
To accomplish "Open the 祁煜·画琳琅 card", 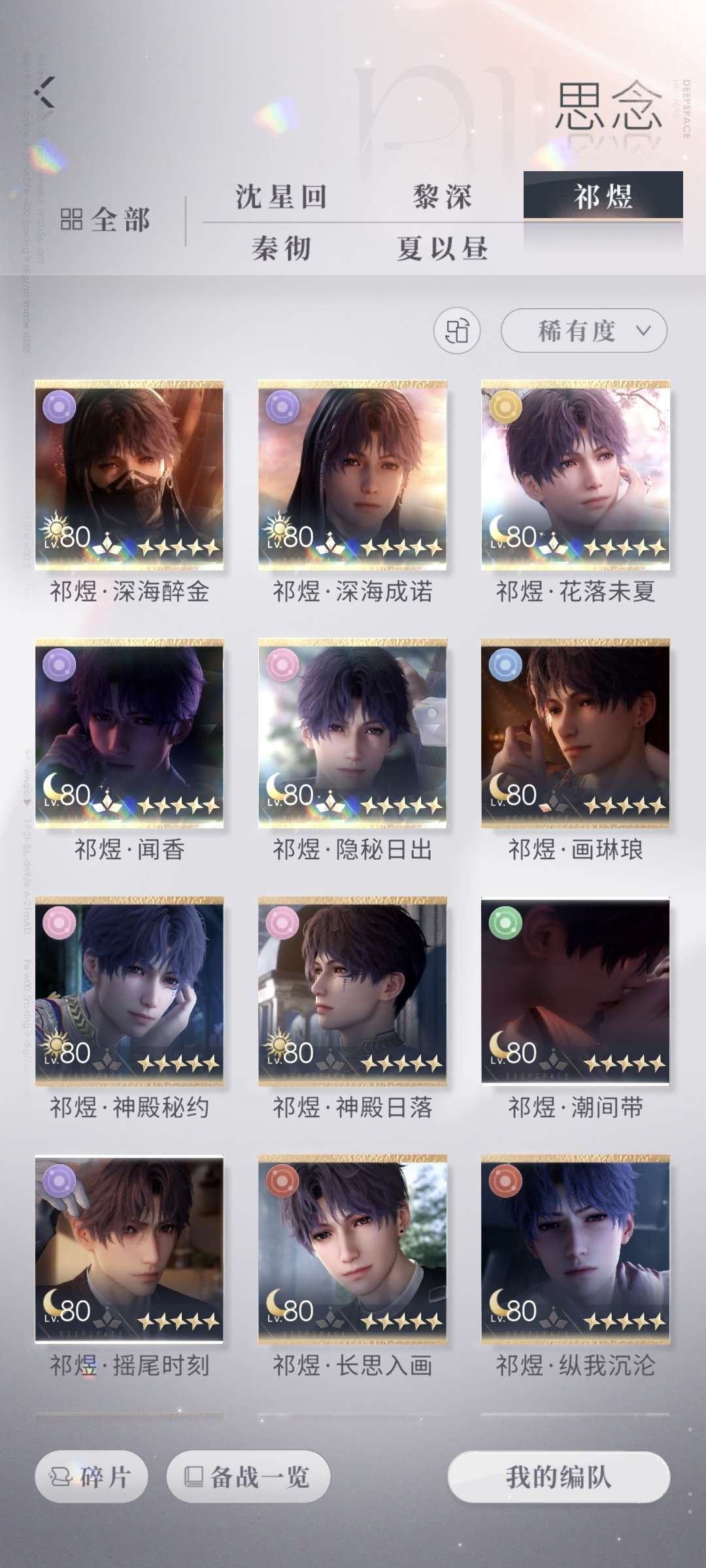I will point(575,733).
